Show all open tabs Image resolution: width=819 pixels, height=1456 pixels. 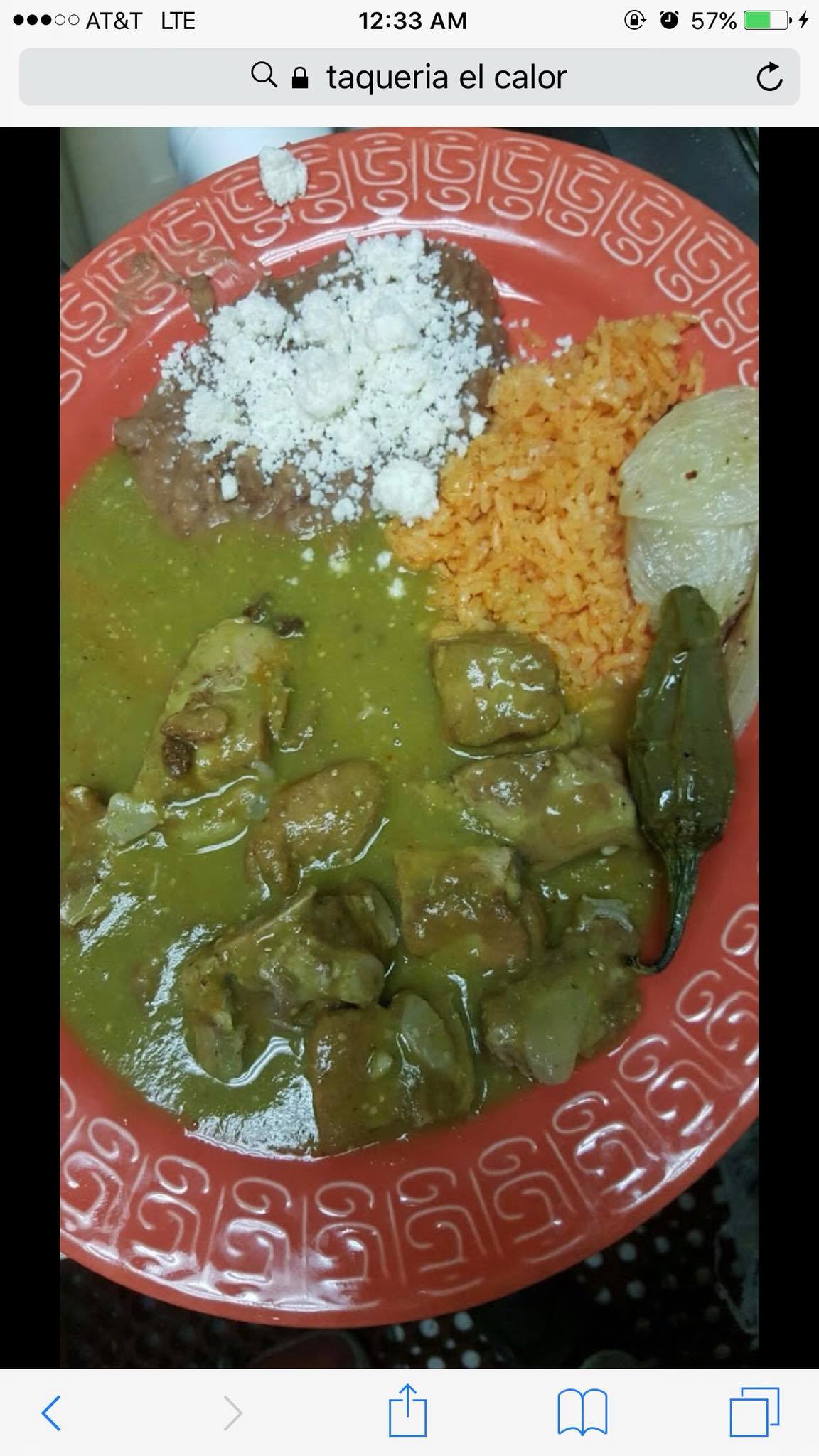755,1412
